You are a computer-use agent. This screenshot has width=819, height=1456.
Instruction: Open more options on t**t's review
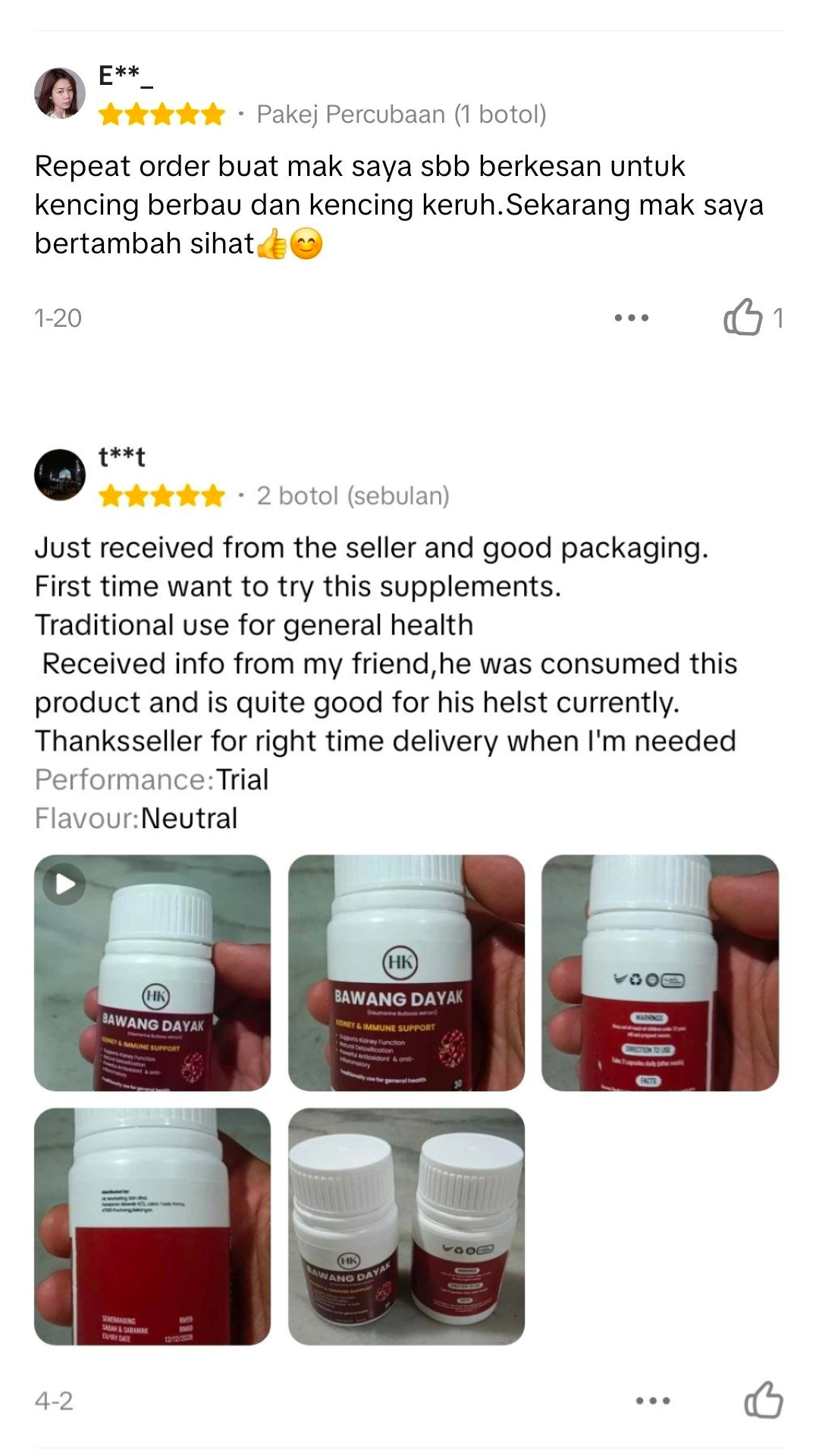click(x=652, y=1401)
